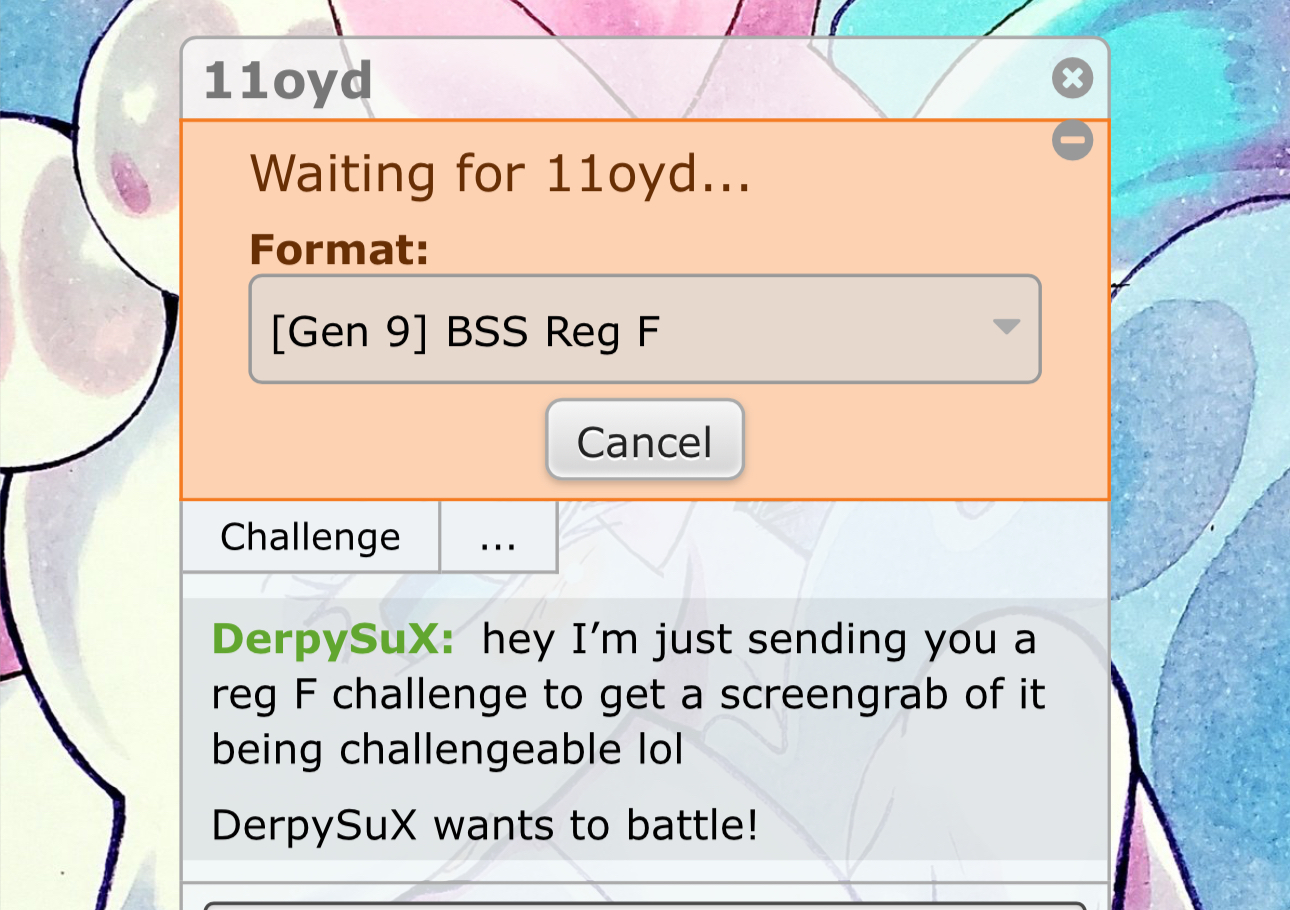
Task: Cancel the challenge to 11oyd
Action: tap(644, 442)
